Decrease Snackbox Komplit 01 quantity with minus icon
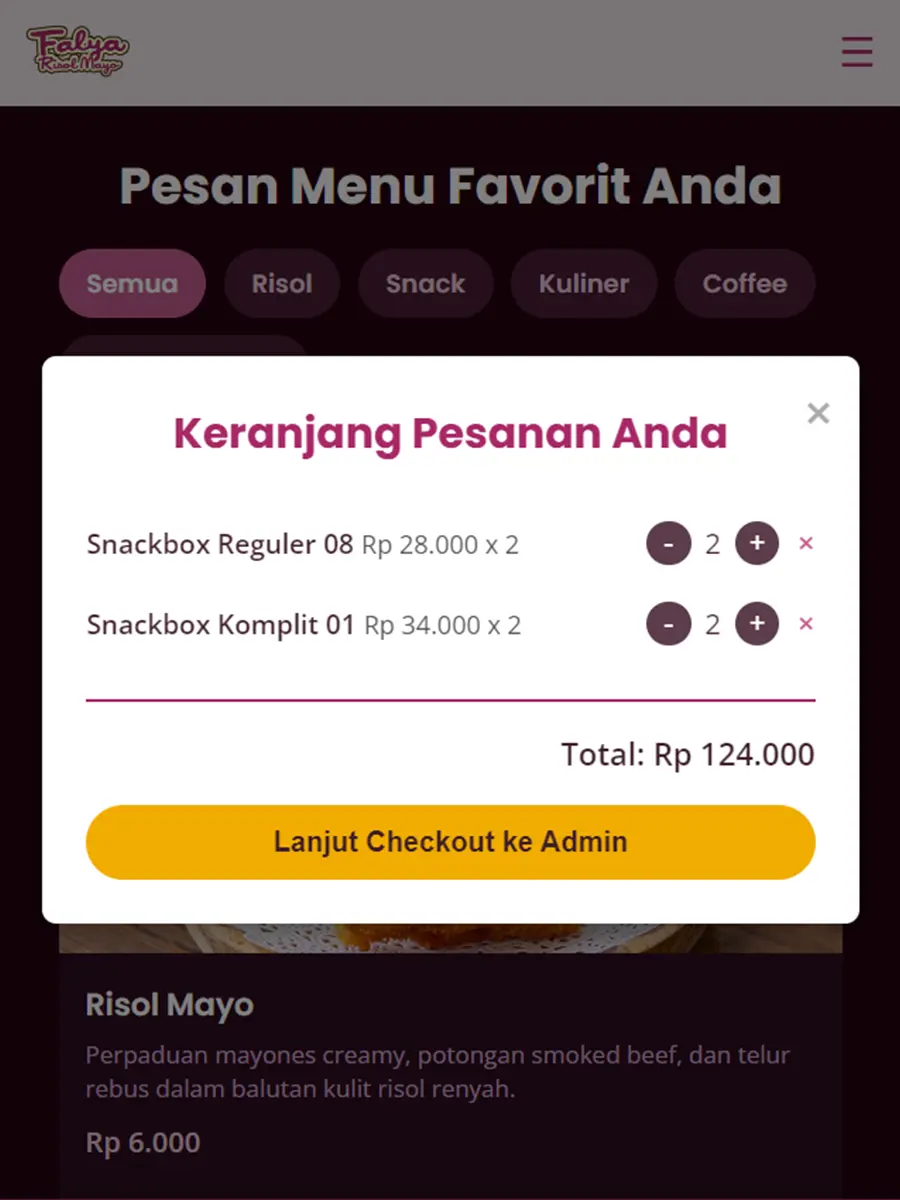The width and height of the screenshot is (900, 1200). (668, 624)
